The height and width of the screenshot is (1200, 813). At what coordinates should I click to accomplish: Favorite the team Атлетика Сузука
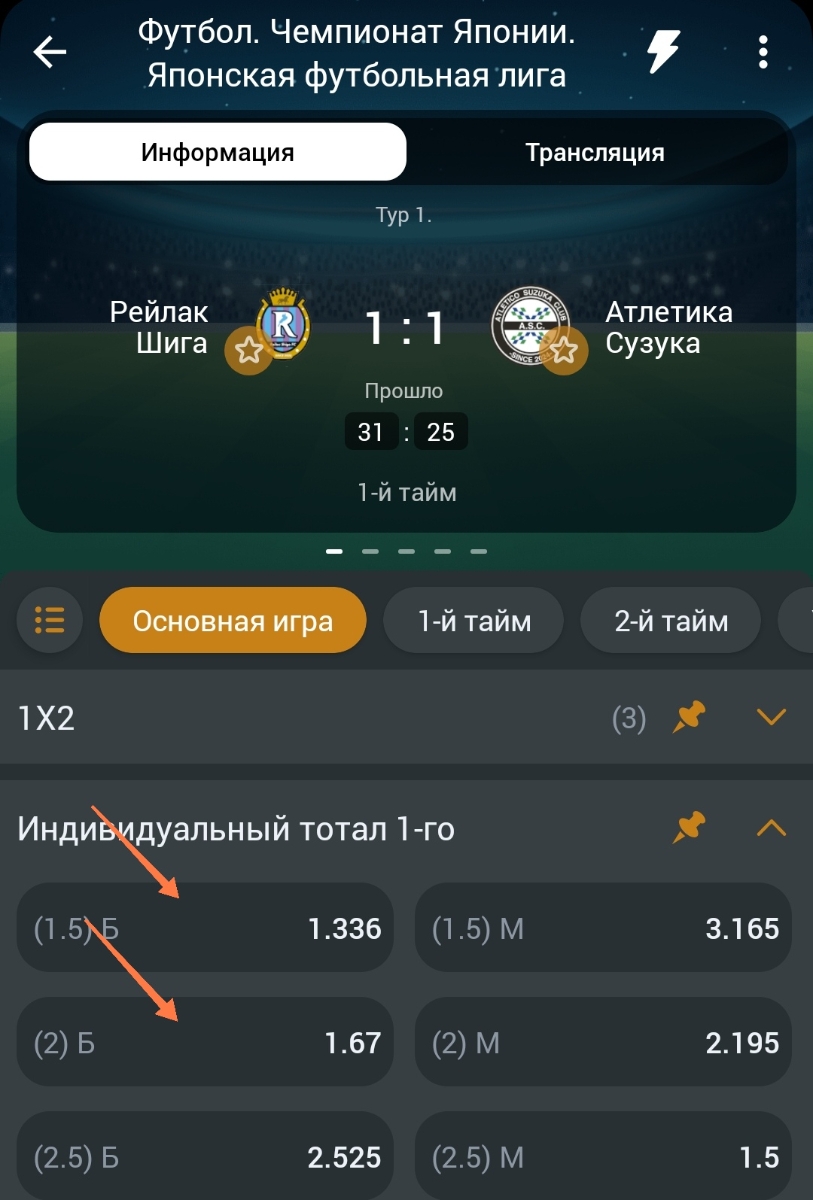(565, 351)
